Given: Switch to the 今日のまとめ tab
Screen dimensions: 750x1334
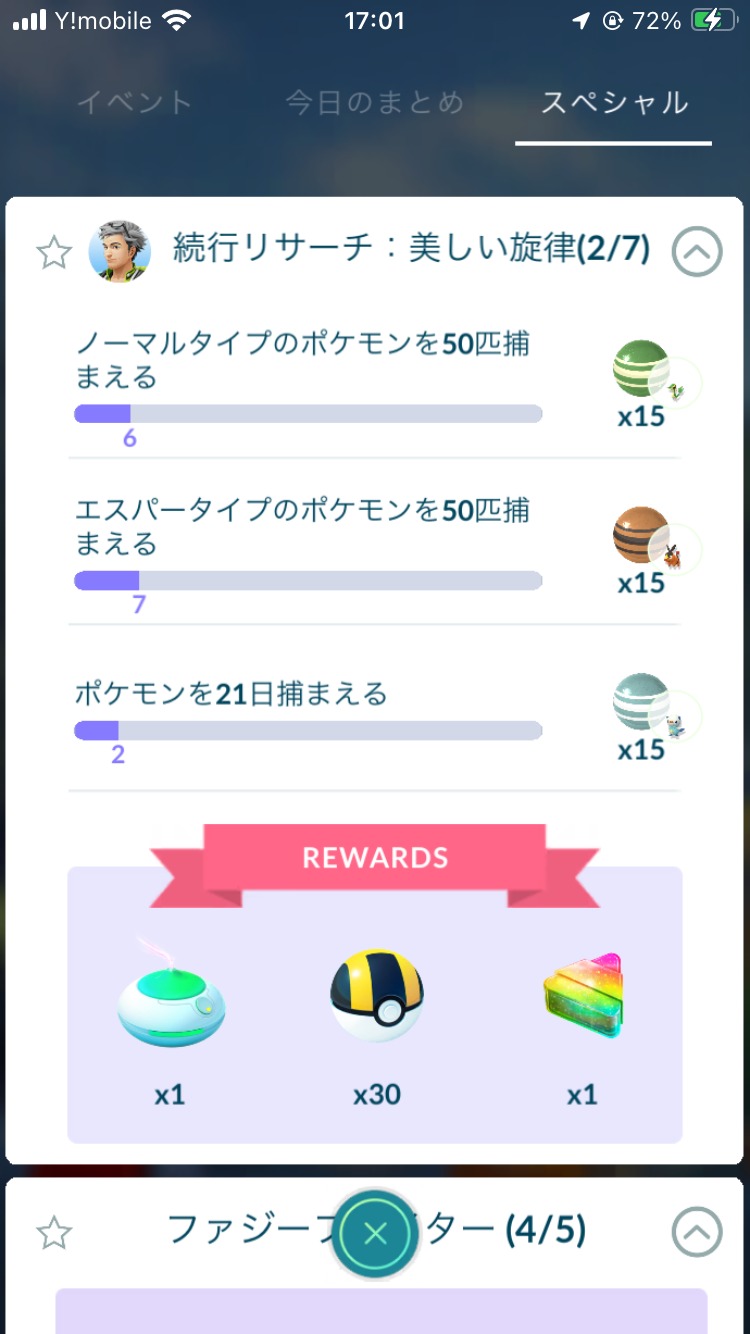Looking at the screenshot, I should coord(374,103).
